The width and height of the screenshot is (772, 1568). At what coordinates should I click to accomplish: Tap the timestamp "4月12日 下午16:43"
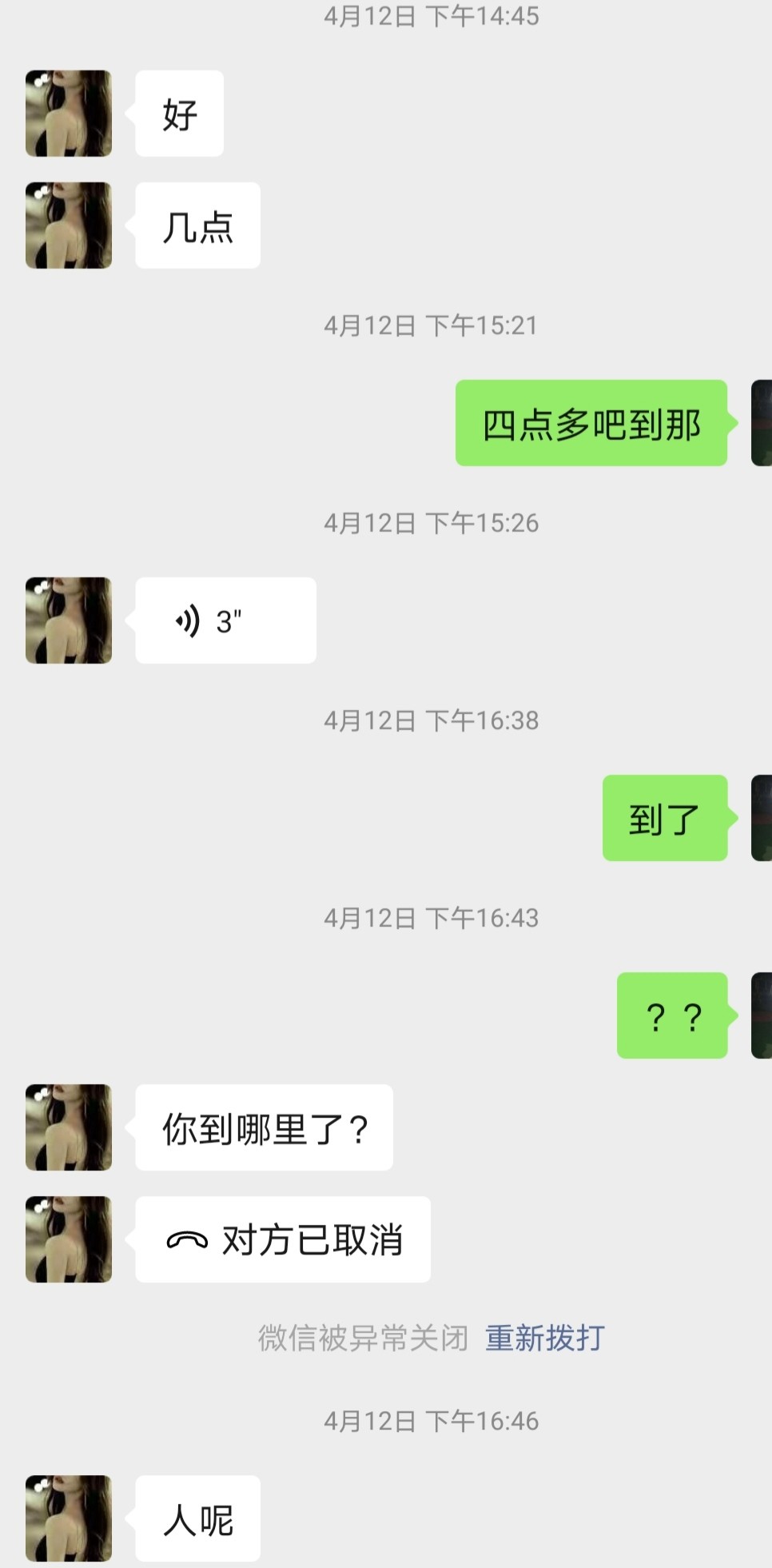[432, 918]
